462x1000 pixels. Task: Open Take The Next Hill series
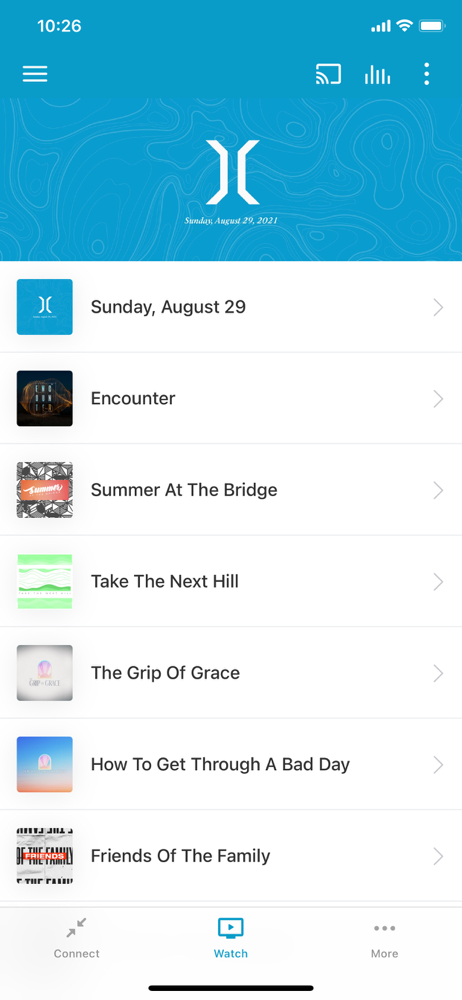coord(231,582)
